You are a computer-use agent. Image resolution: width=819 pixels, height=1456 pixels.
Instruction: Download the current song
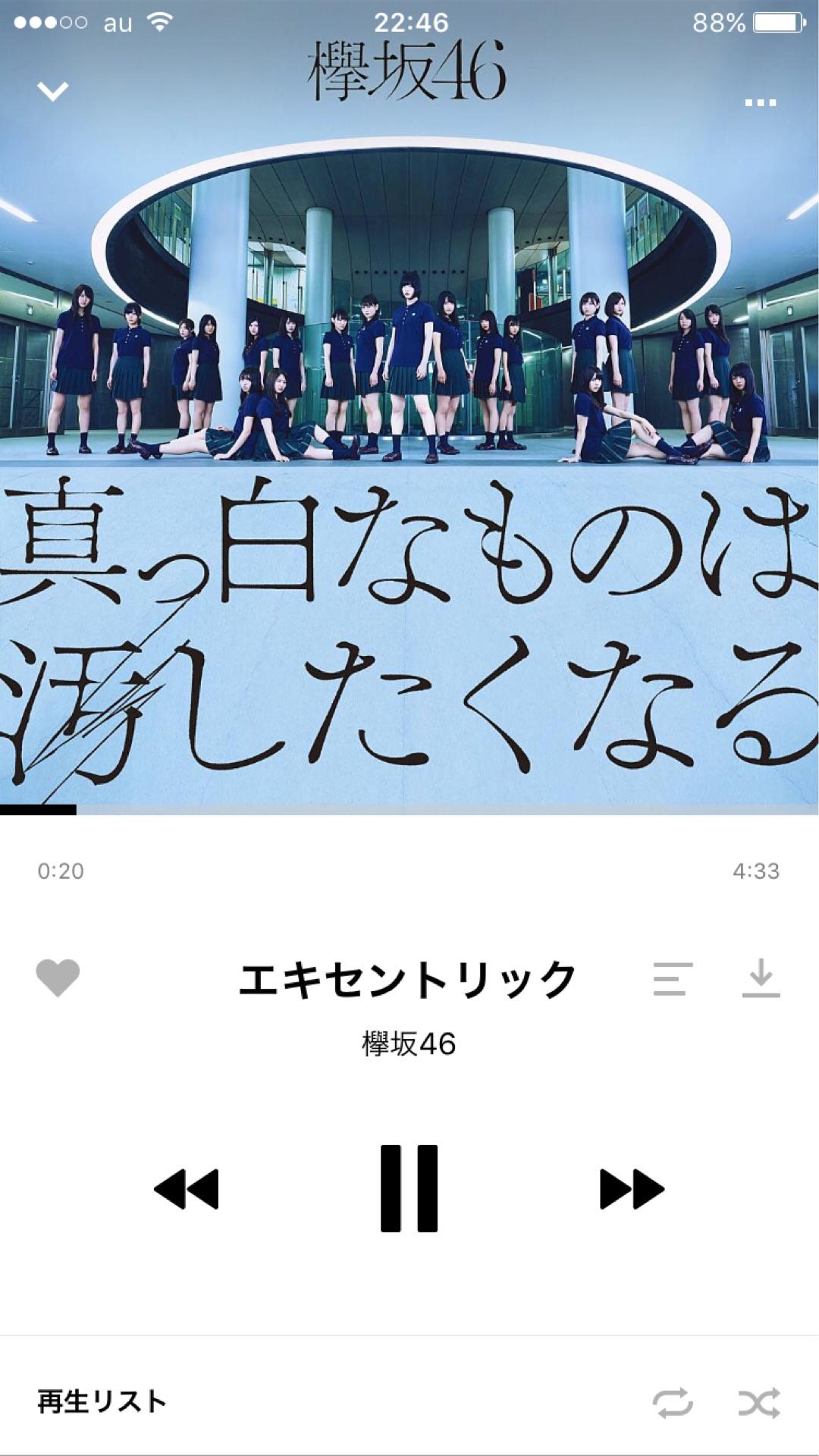[761, 977]
